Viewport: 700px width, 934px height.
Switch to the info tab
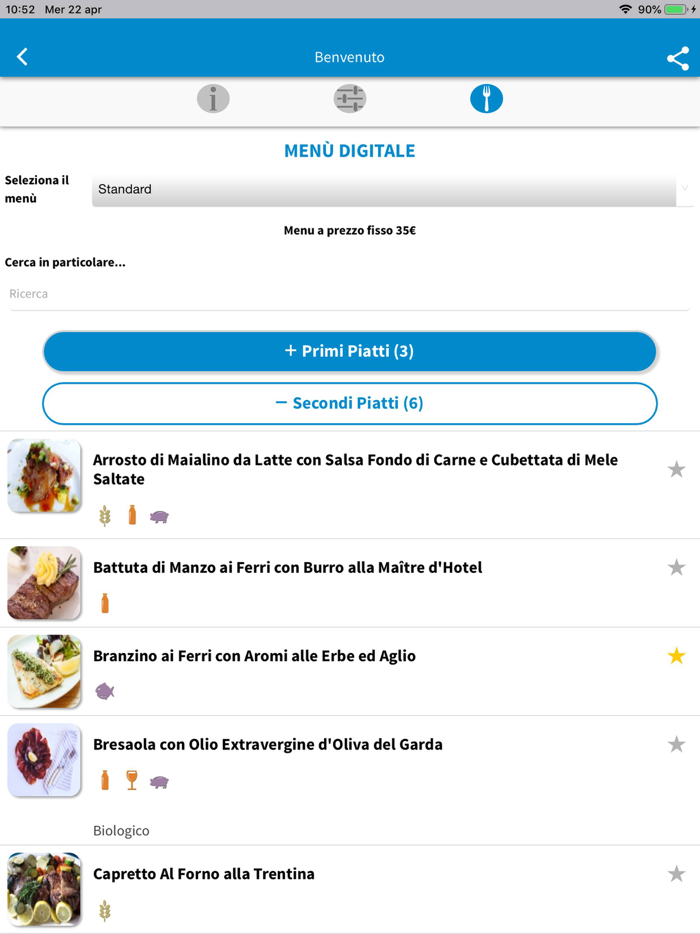pyautogui.click(x=213, y=99)
